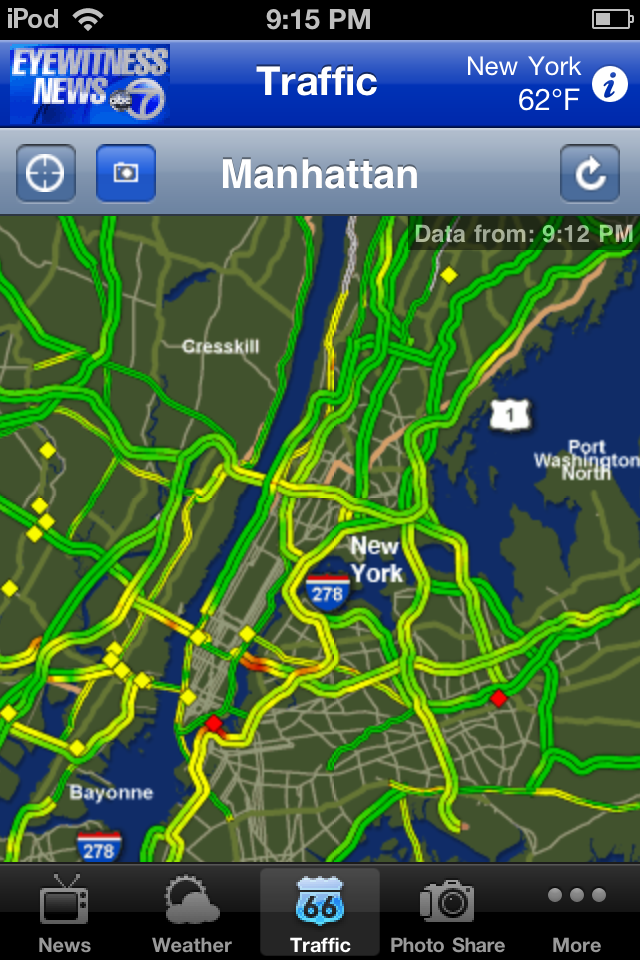Viewport: 640px width, 960px height.
Task: Switch to the News tab
Action: (x=64, y=912)
